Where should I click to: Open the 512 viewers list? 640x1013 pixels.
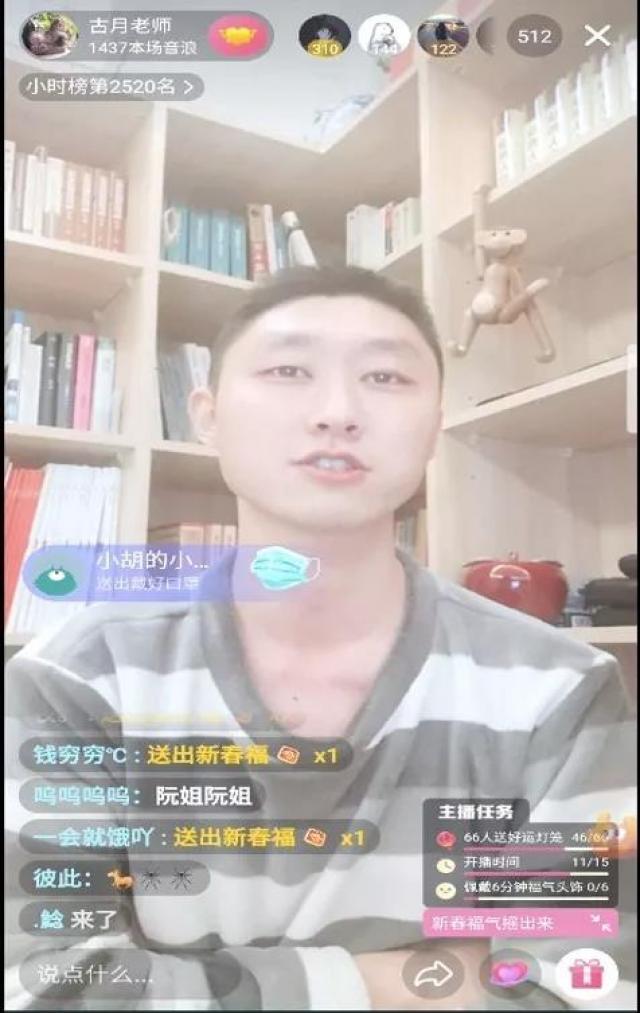click(x=535, y=37)
